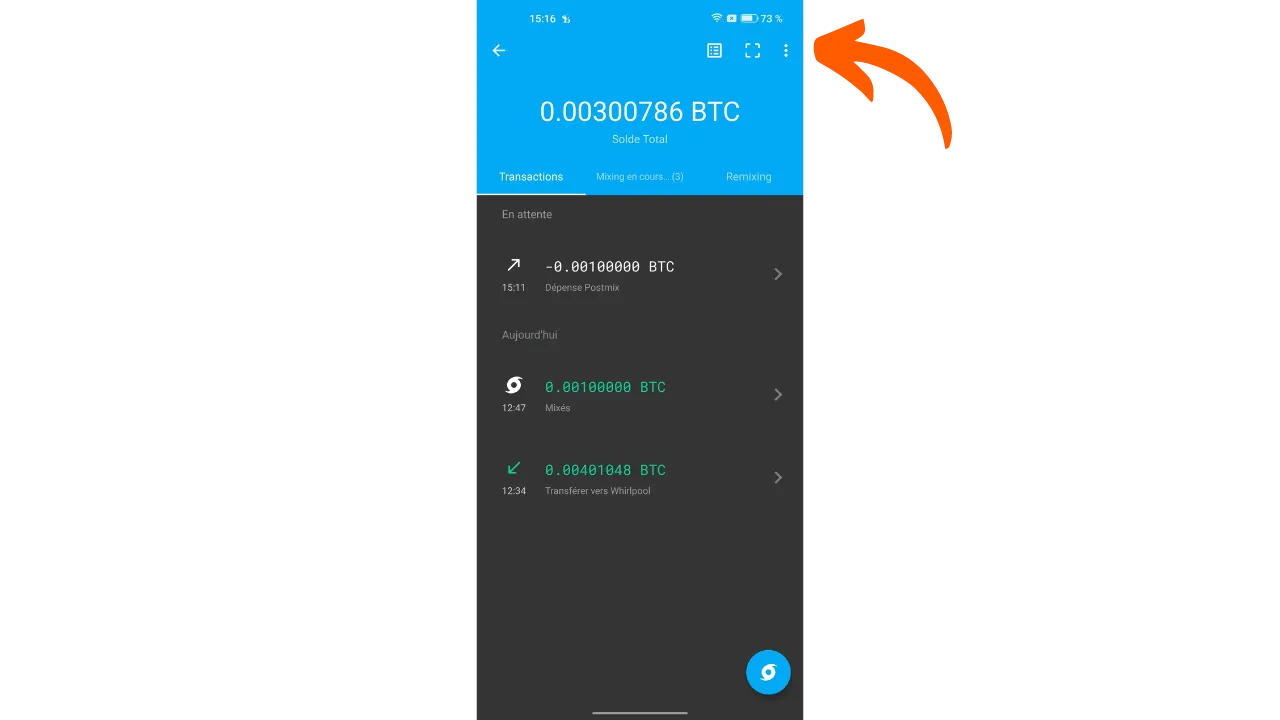This screenshot has height=720, width=1280.
Task: Tap the Whirlpool floating action button
Action: pos(768,672)
